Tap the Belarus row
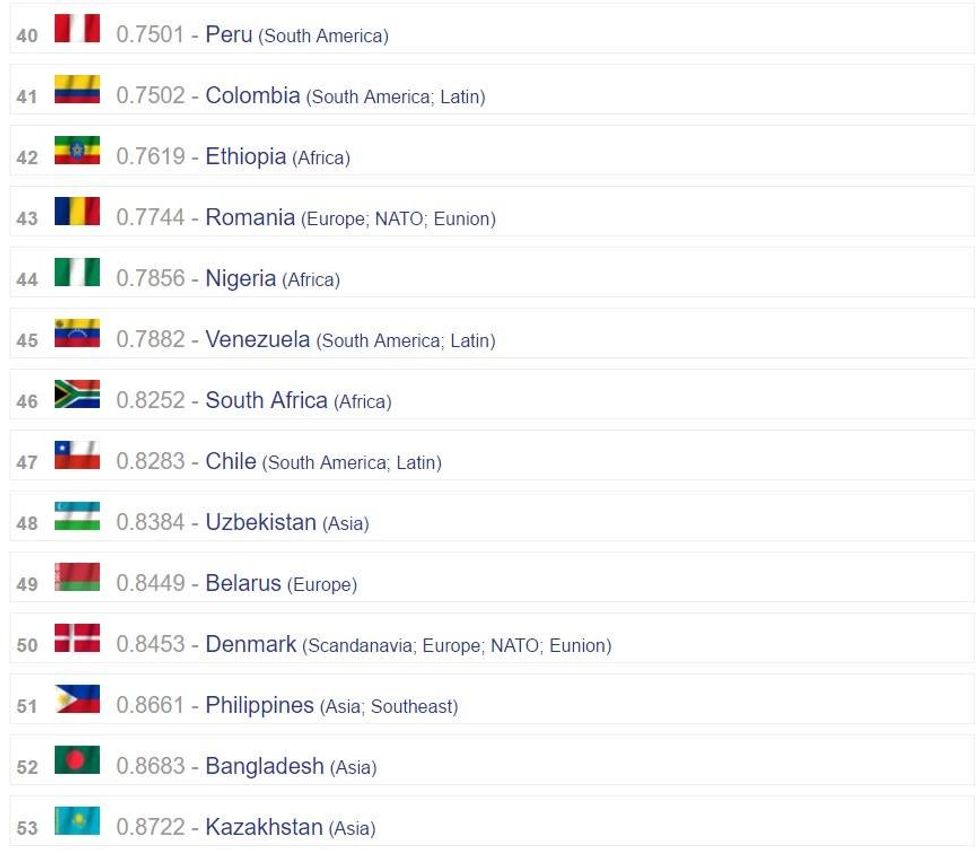Screen dimensions: 980x855 (243, 584)
